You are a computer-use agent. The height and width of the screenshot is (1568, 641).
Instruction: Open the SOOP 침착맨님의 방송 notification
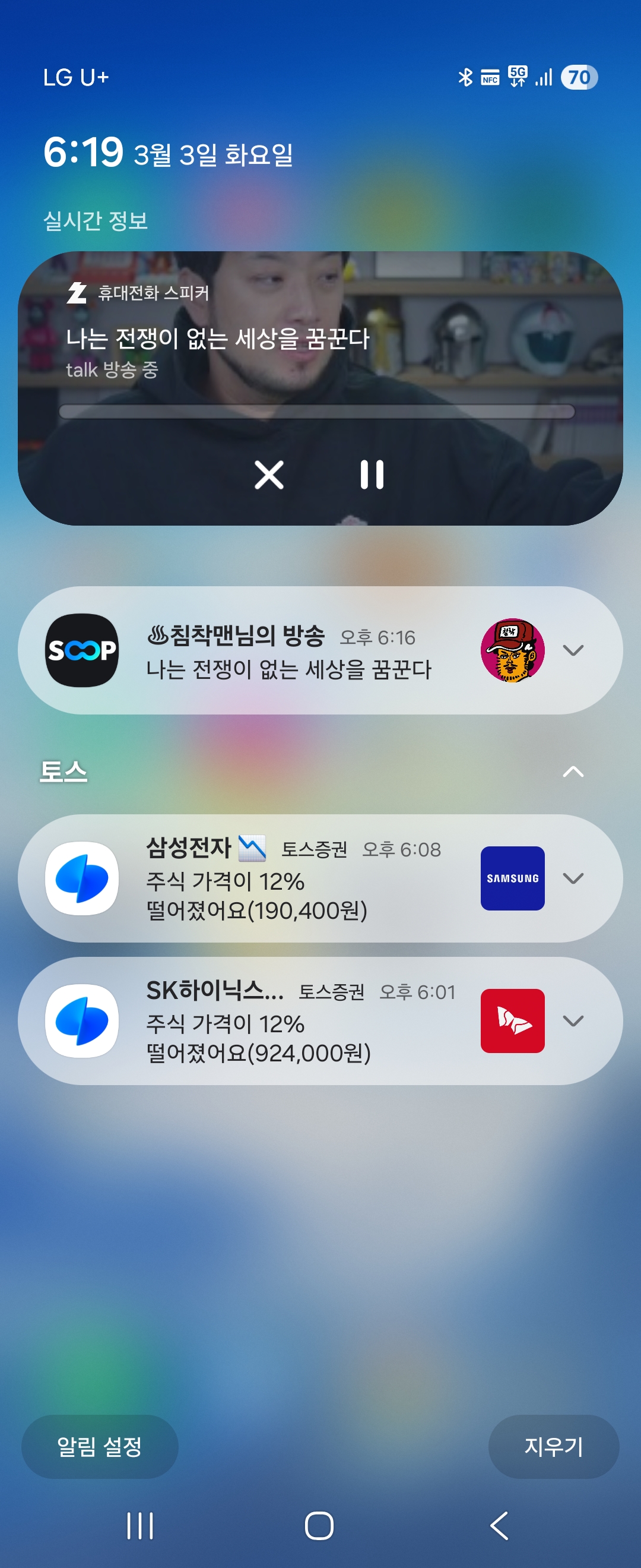click(x=289, y=652)
